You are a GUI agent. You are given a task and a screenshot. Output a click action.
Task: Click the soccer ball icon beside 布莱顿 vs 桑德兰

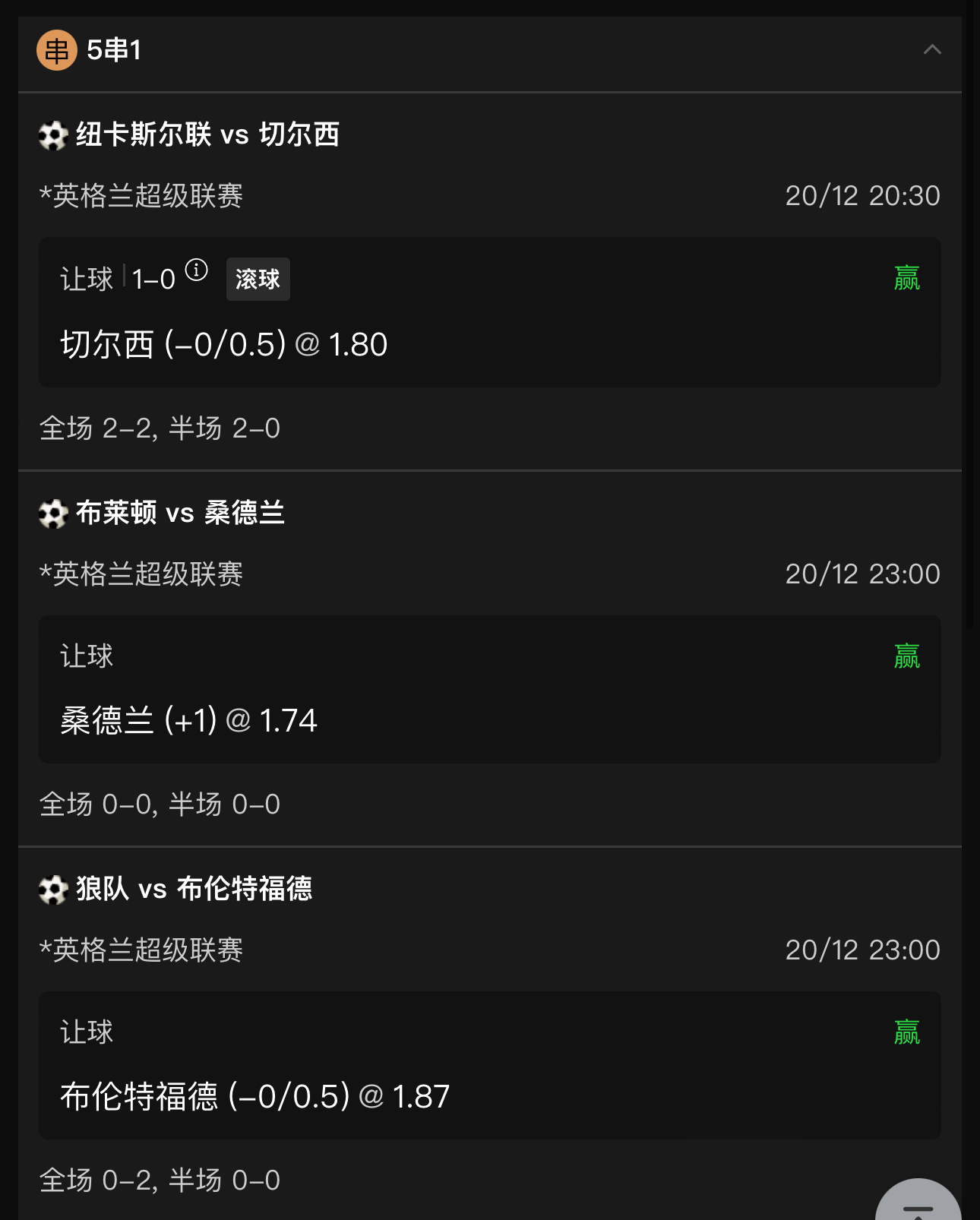[53, 513]
